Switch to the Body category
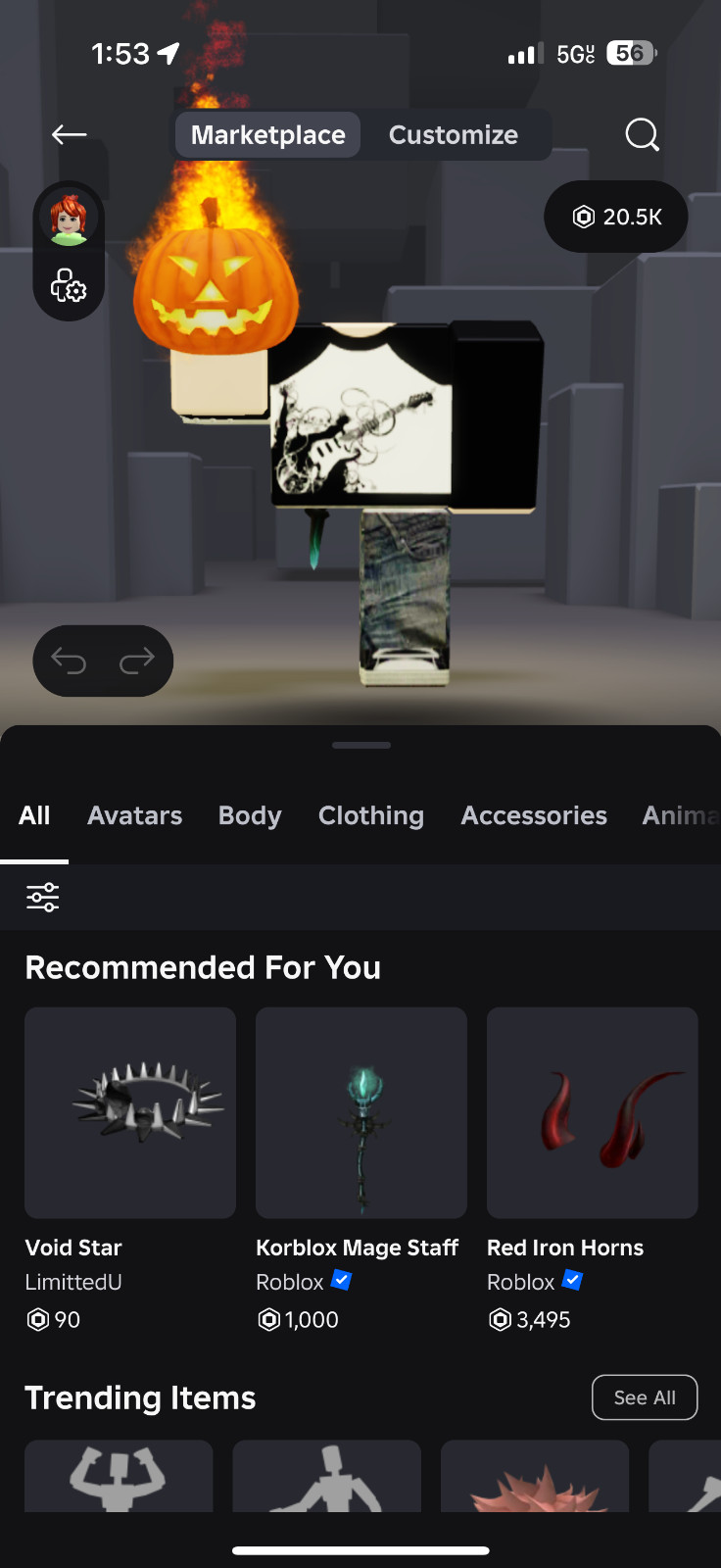This screenshot has height=1568, width=721. (x=250, y=814)
